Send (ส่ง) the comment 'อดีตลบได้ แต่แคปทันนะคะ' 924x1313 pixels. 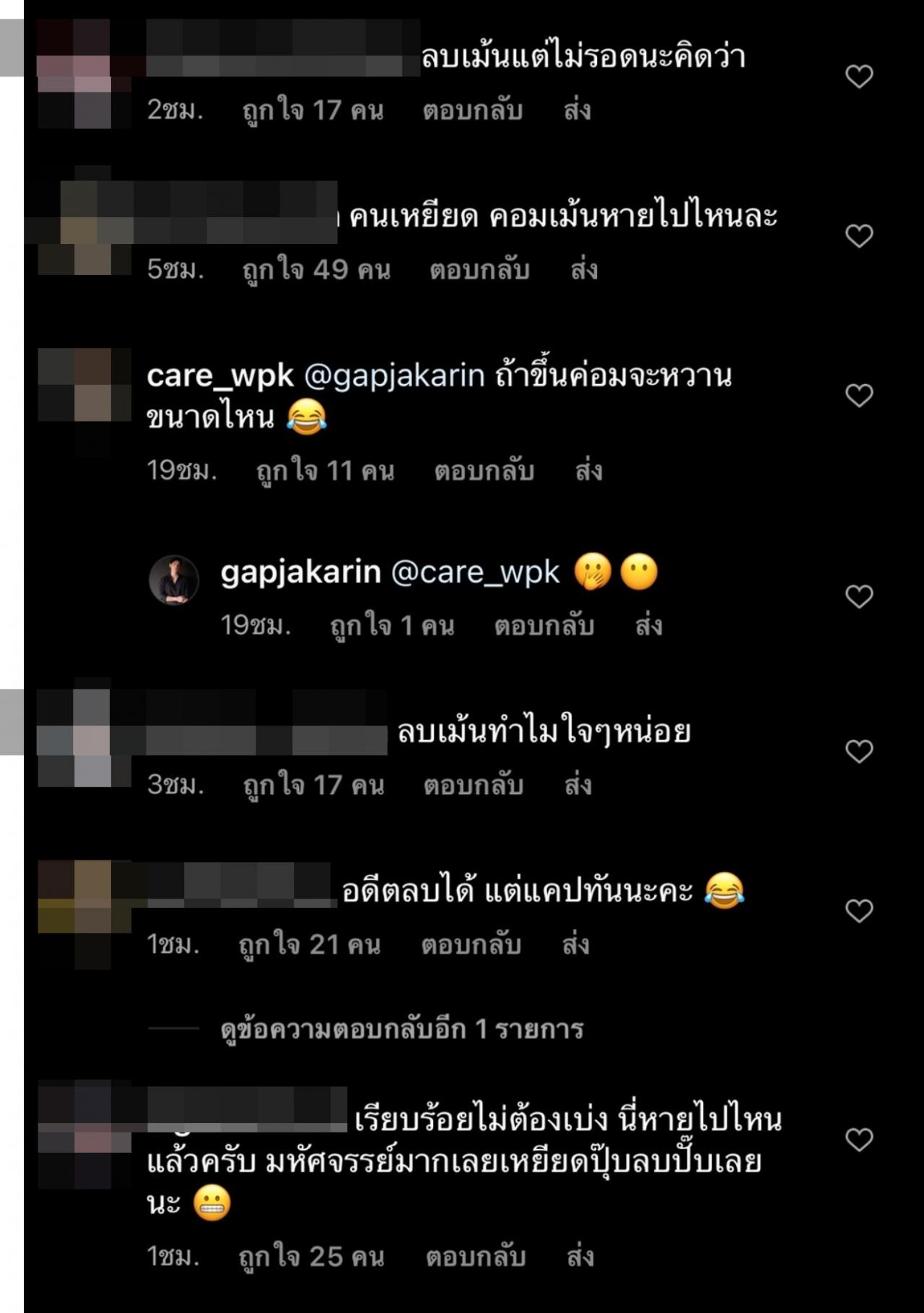pos(575,945)
